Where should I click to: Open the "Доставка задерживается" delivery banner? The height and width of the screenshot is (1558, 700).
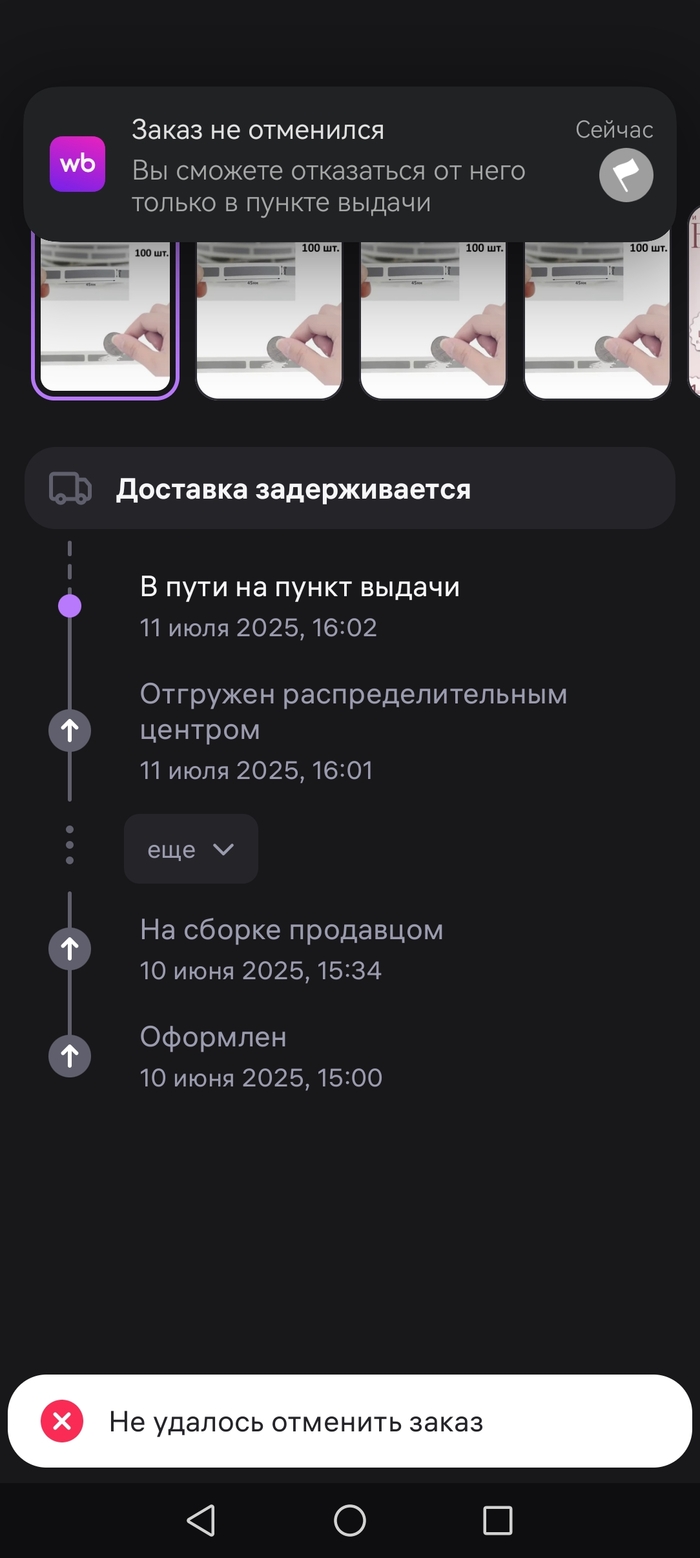click(350, 488)
